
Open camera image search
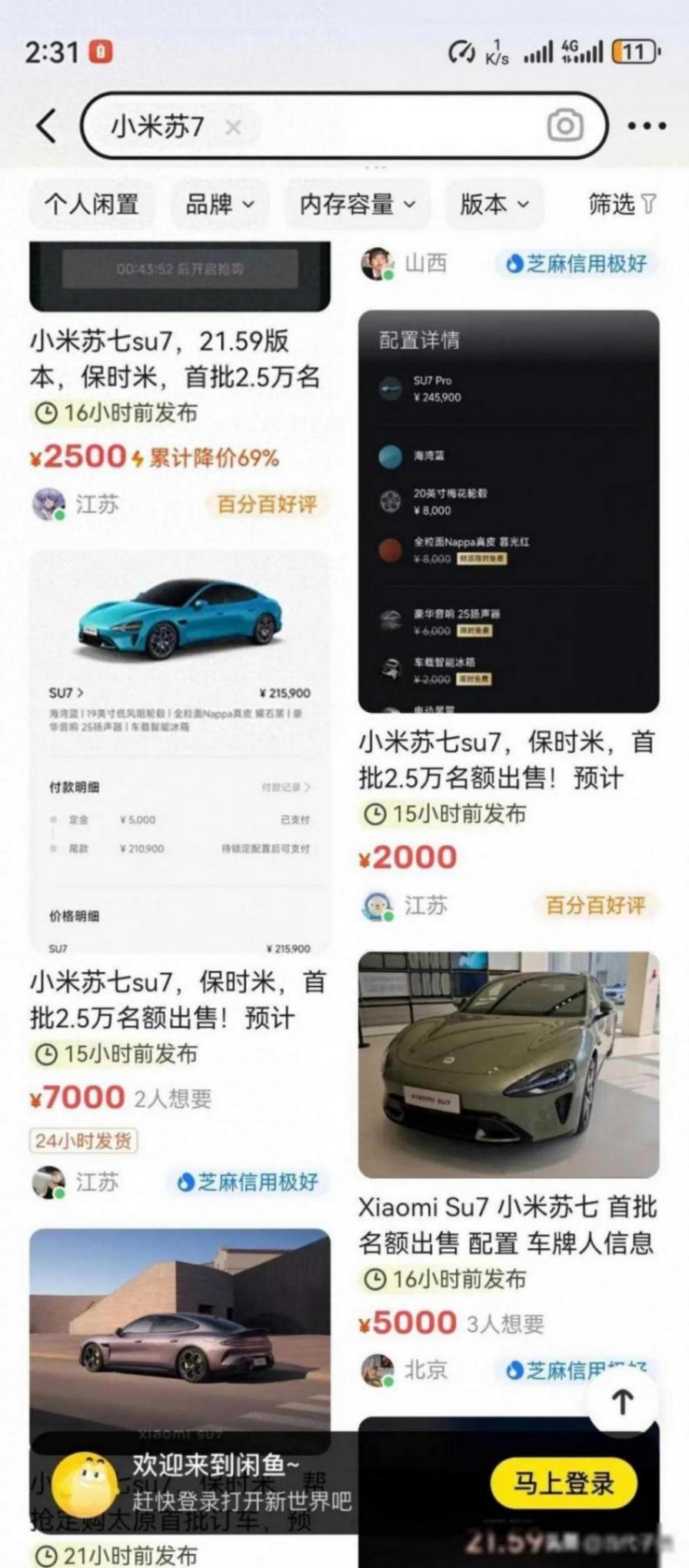click(x=565, y=125)
